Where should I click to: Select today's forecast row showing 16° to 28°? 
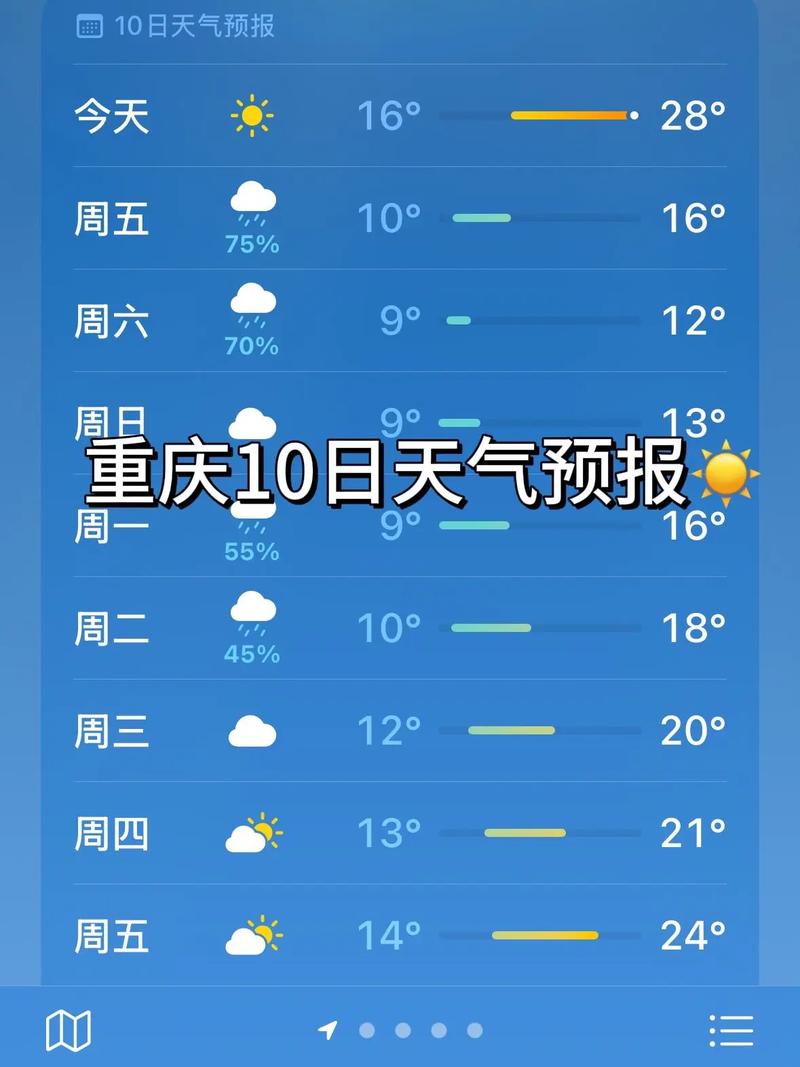pos(400,116)
